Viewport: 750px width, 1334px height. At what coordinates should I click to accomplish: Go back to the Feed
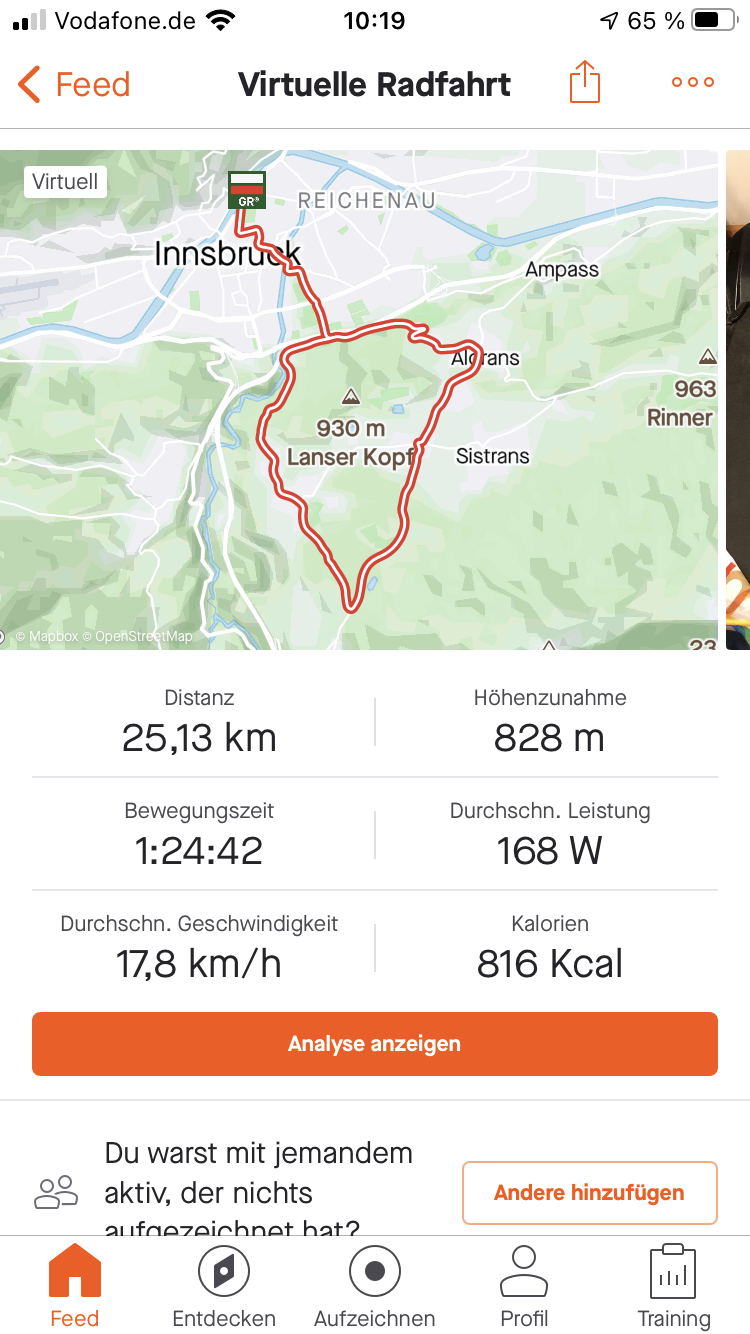(x=74, y=84)
